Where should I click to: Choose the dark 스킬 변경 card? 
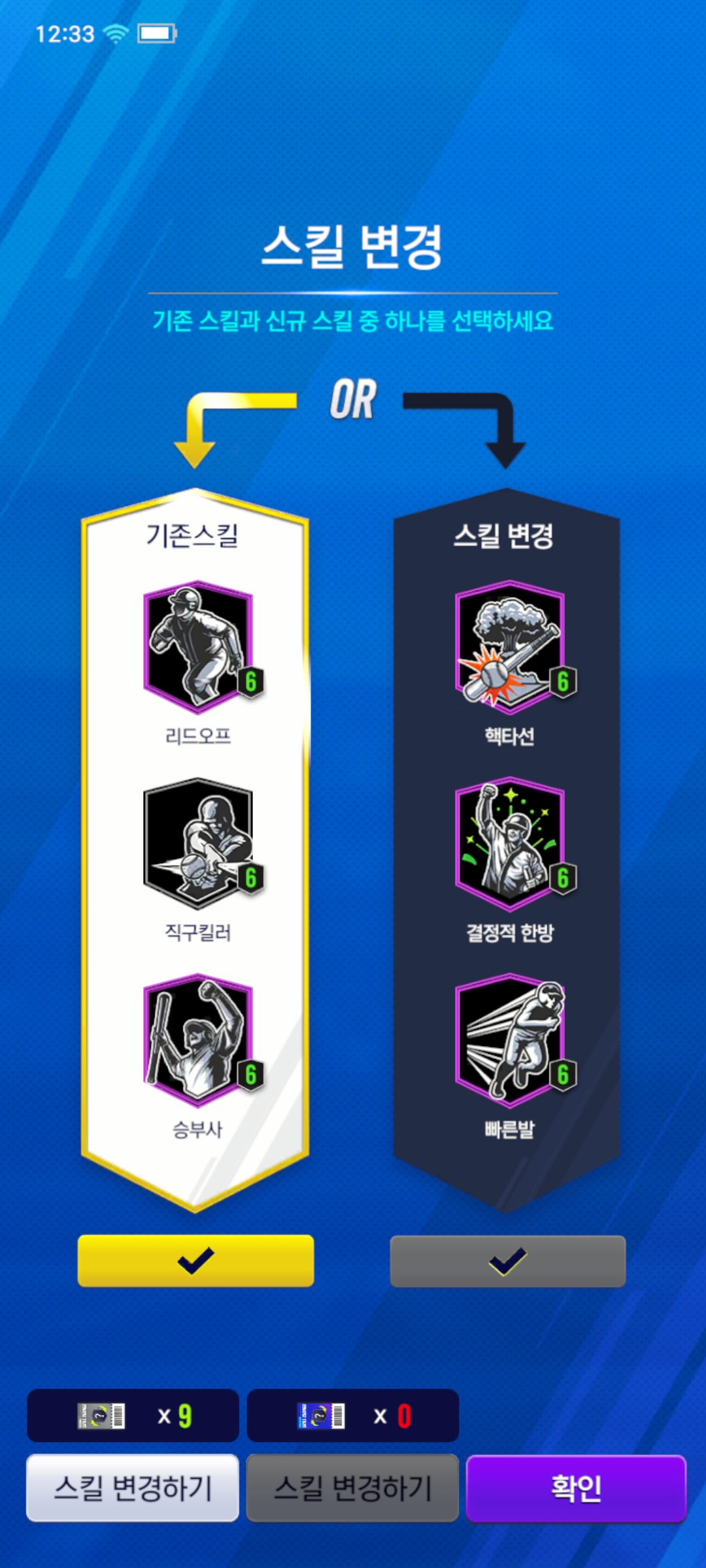click(507, 849)
